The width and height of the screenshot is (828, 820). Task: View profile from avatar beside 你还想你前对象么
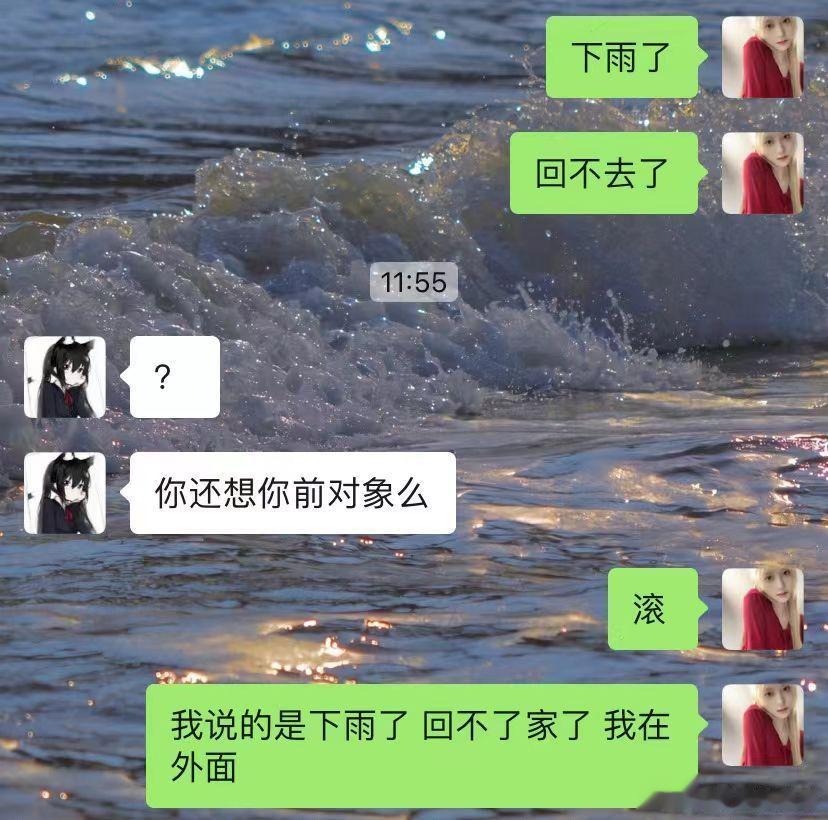[65, 493]
